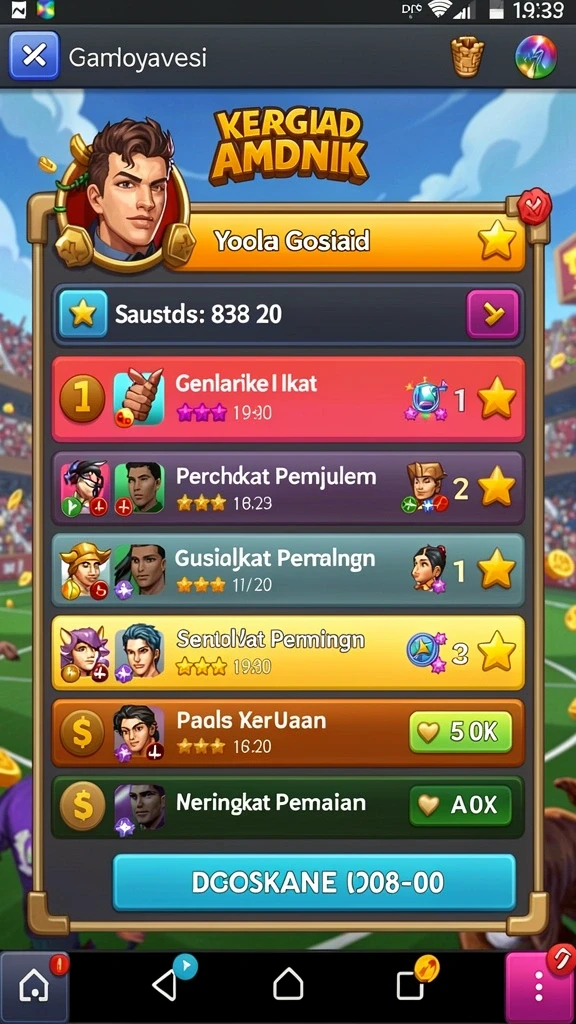Open the trophy castle icon in the top bar
Image resolution: width=576 pixels, height=1024 pixels.
[468, 57]
